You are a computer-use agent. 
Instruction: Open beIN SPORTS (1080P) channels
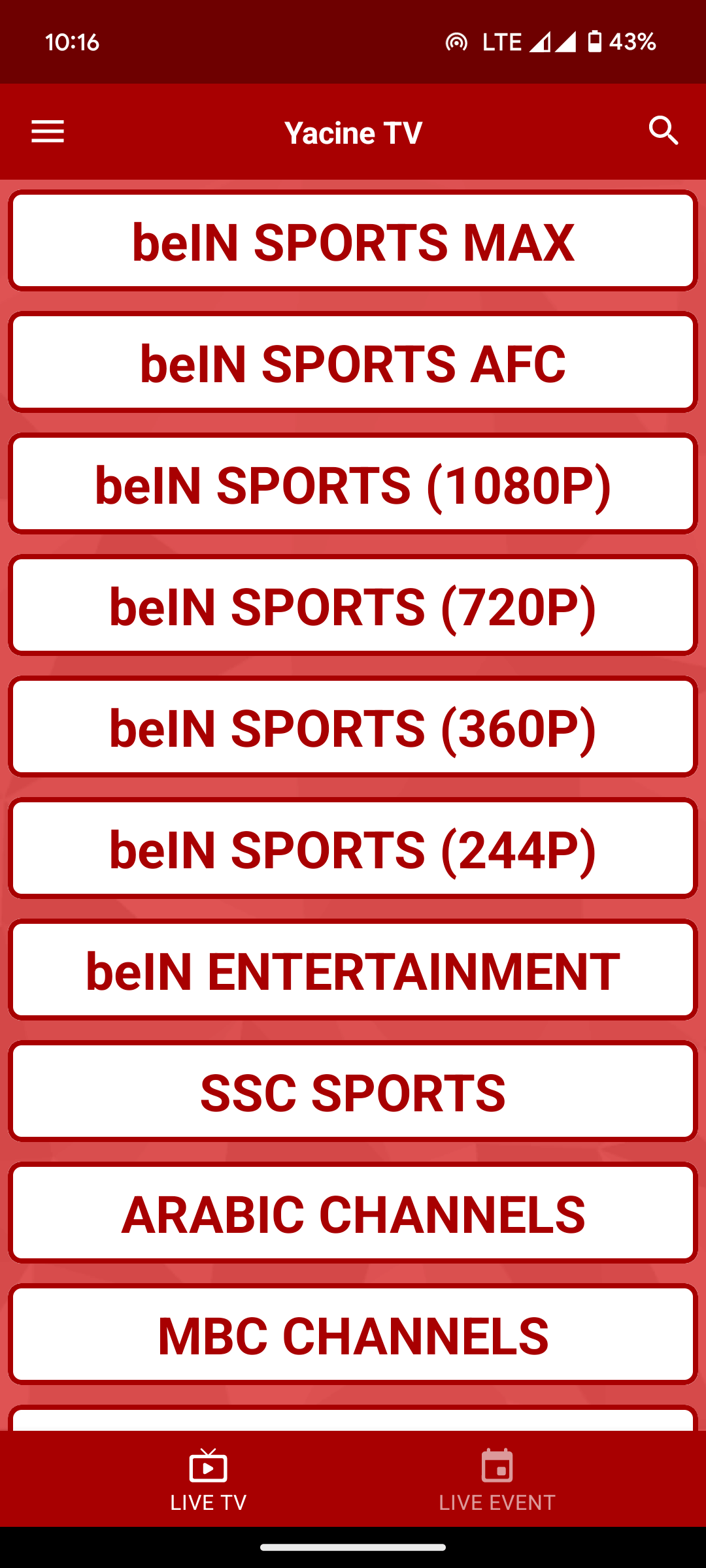click(353, 484)
